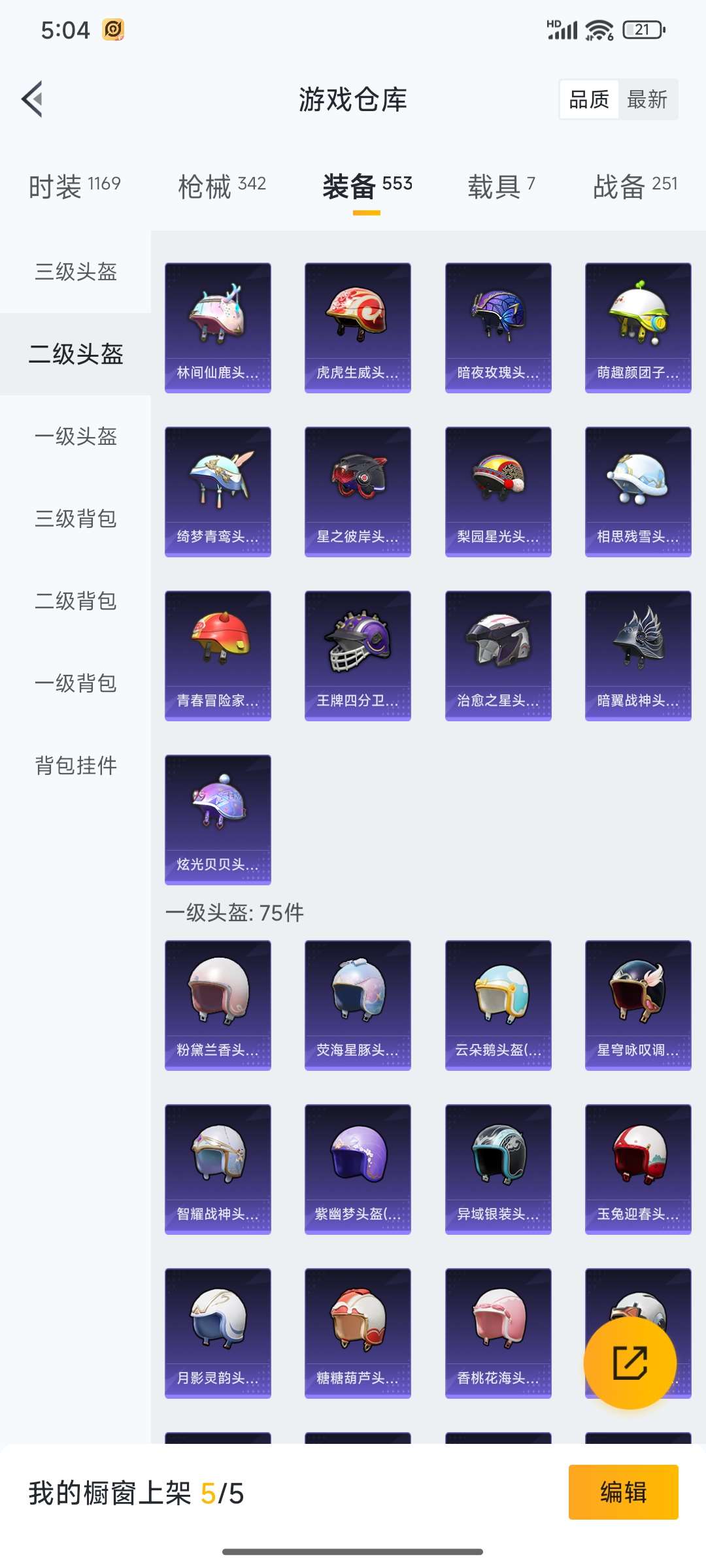Select the 王牌四分卫 helmet item
Viewport: 706px width, 1568px height.
pos(357,653)
